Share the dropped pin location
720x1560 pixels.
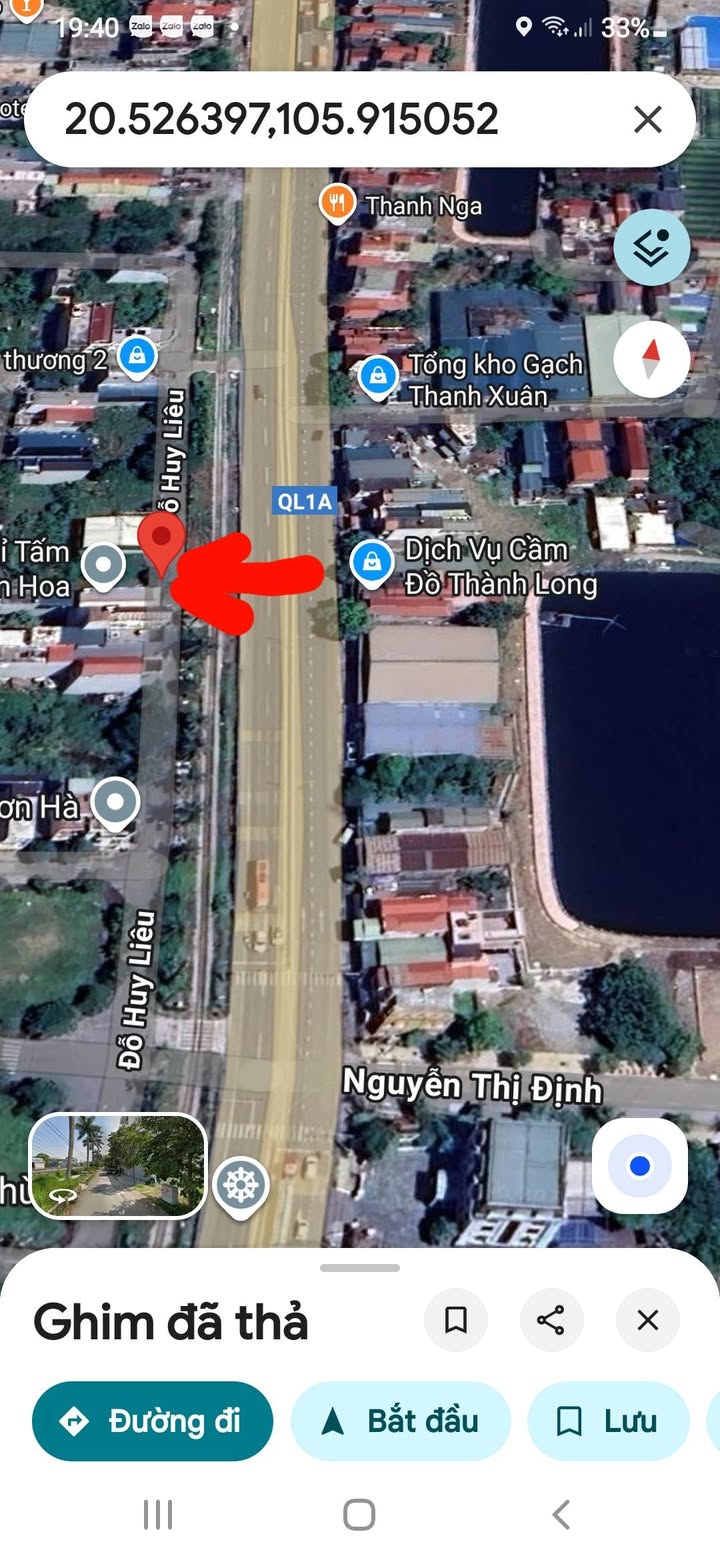tap(551, 1320)
